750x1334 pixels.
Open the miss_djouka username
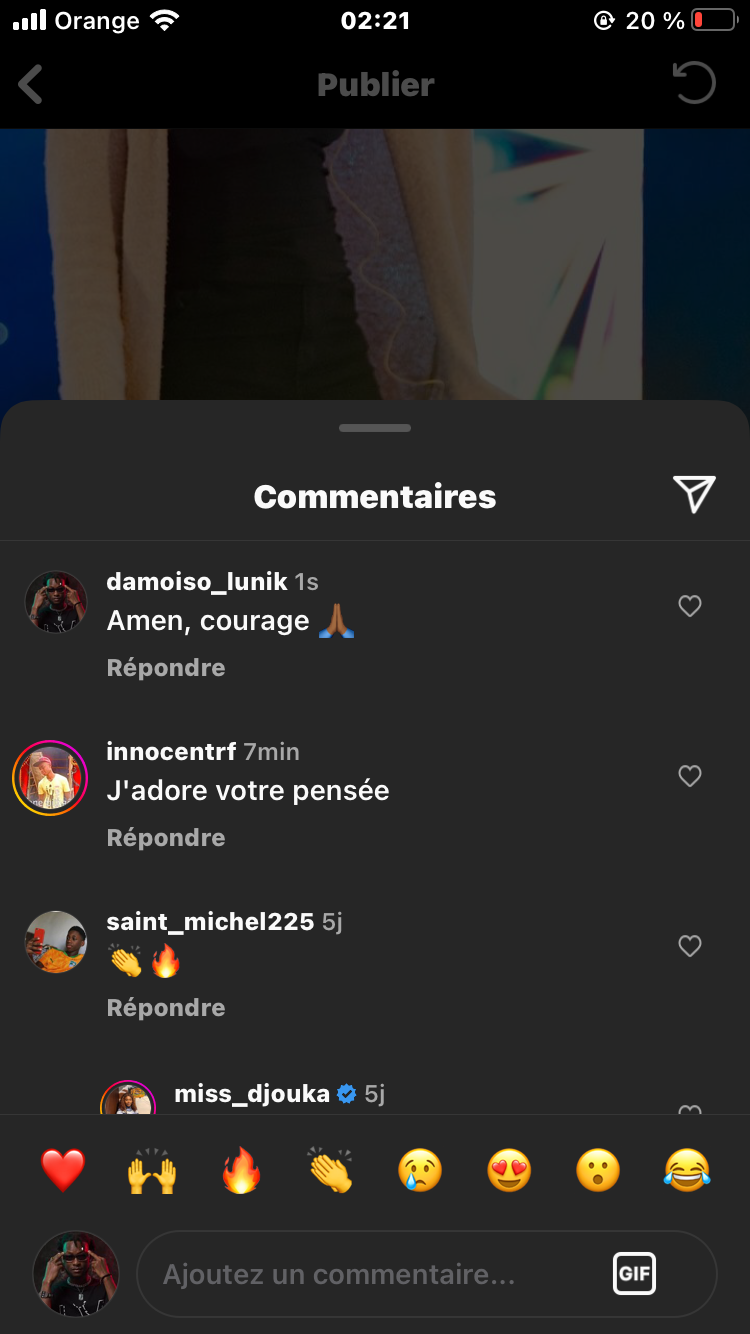point(252,1094)
